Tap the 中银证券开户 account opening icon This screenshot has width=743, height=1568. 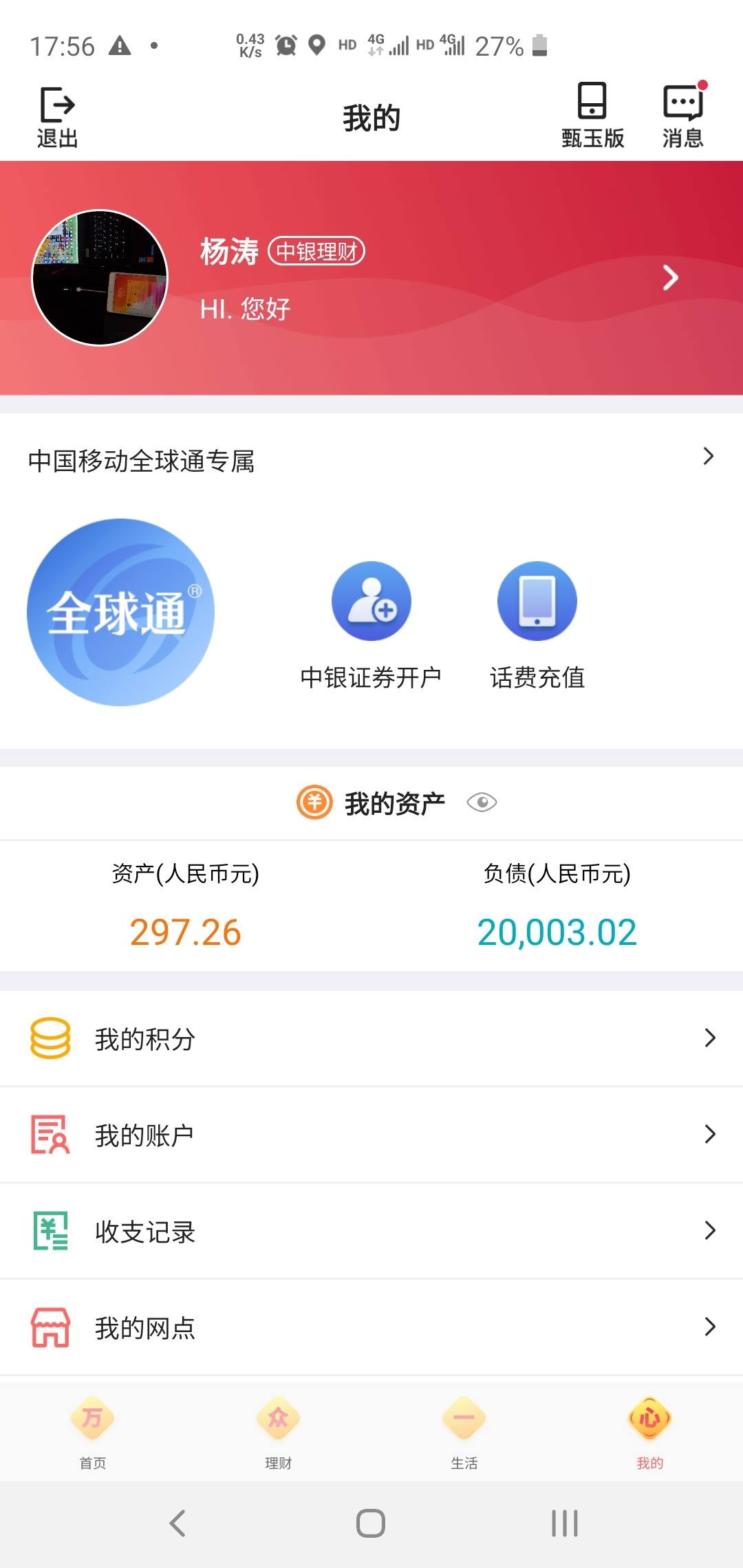click(x=370, y=600)
